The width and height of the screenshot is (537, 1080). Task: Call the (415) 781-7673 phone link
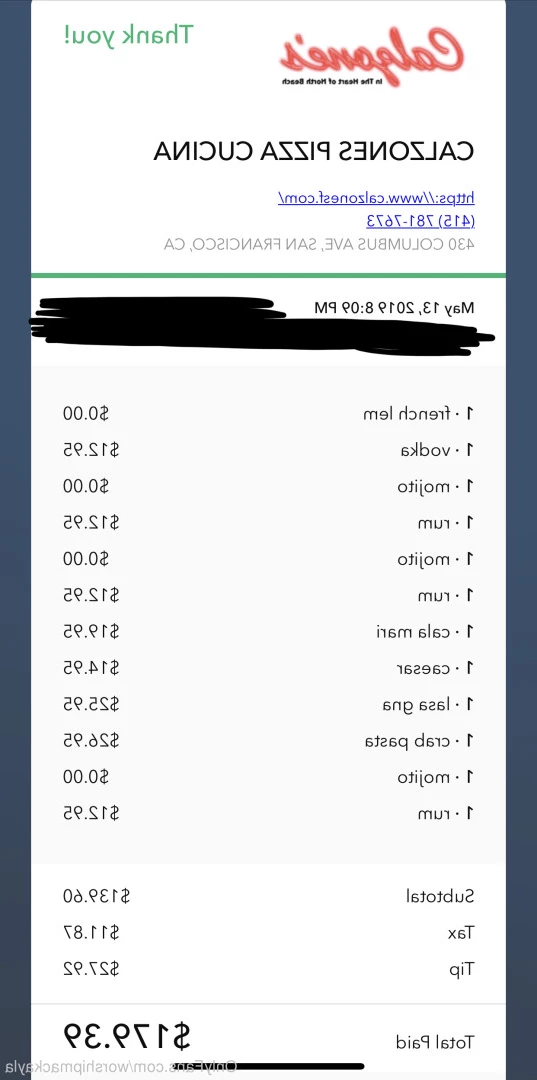point(421,221)
